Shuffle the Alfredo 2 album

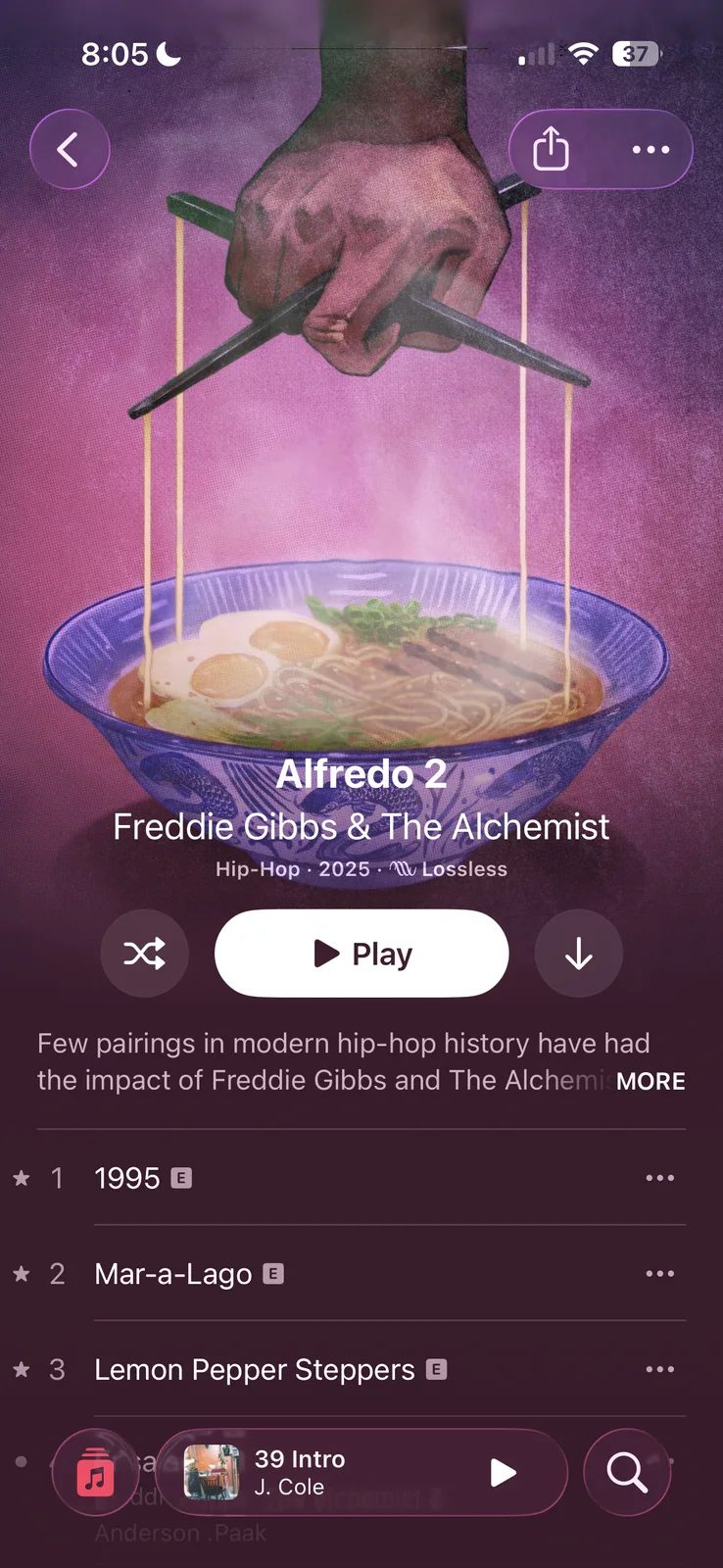[144, 954]
